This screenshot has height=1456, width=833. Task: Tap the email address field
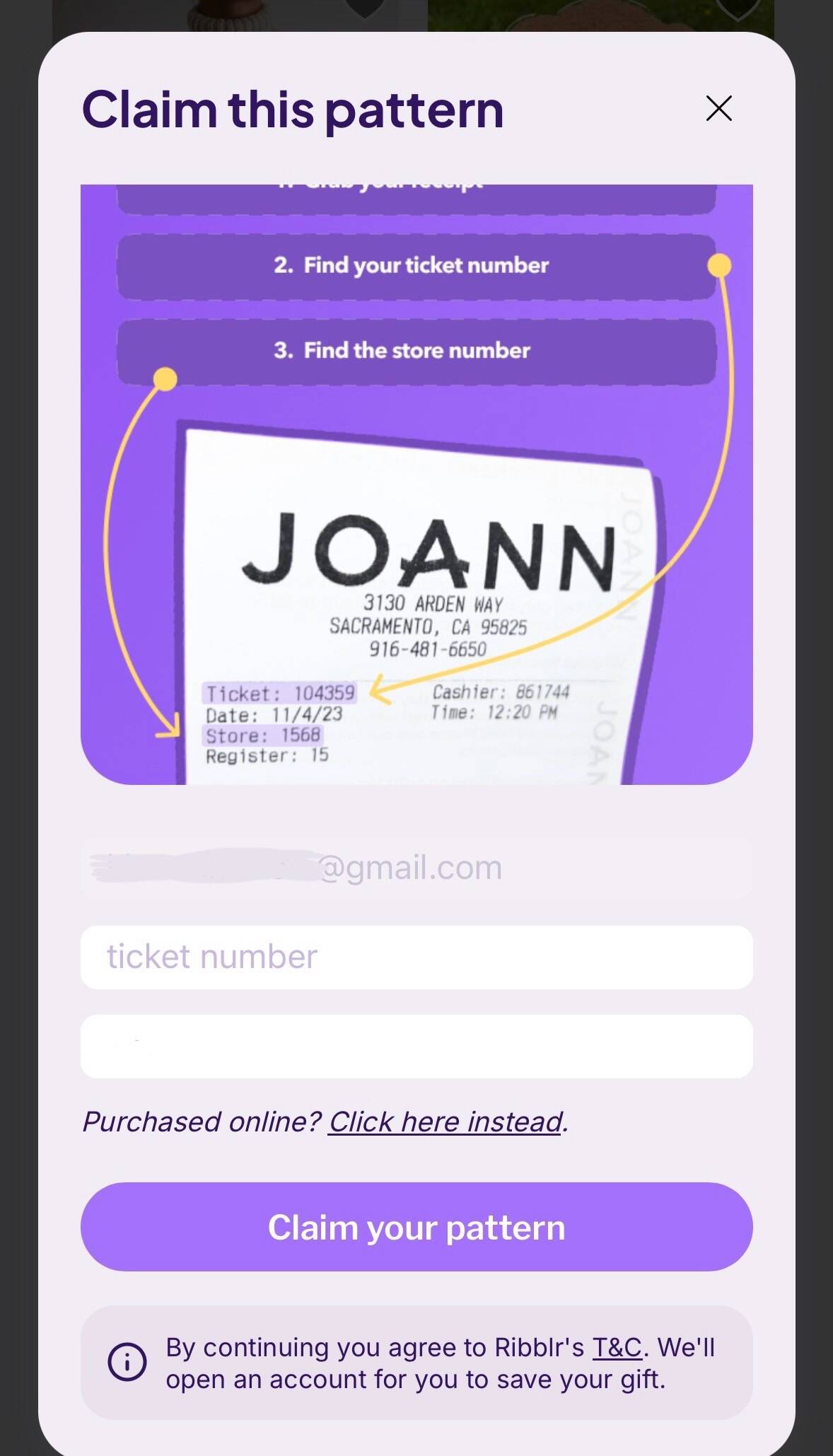(416, 868)
